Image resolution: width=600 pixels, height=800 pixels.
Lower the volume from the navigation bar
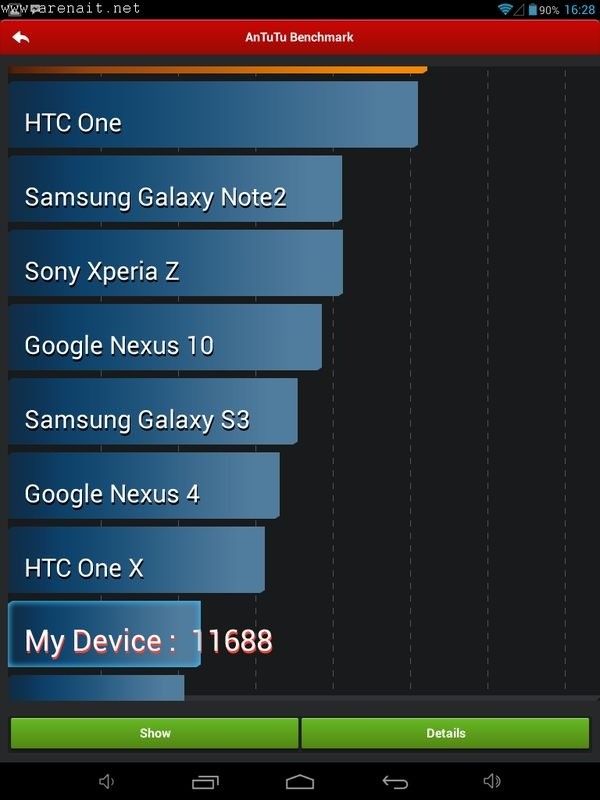(x=108, y=781)
